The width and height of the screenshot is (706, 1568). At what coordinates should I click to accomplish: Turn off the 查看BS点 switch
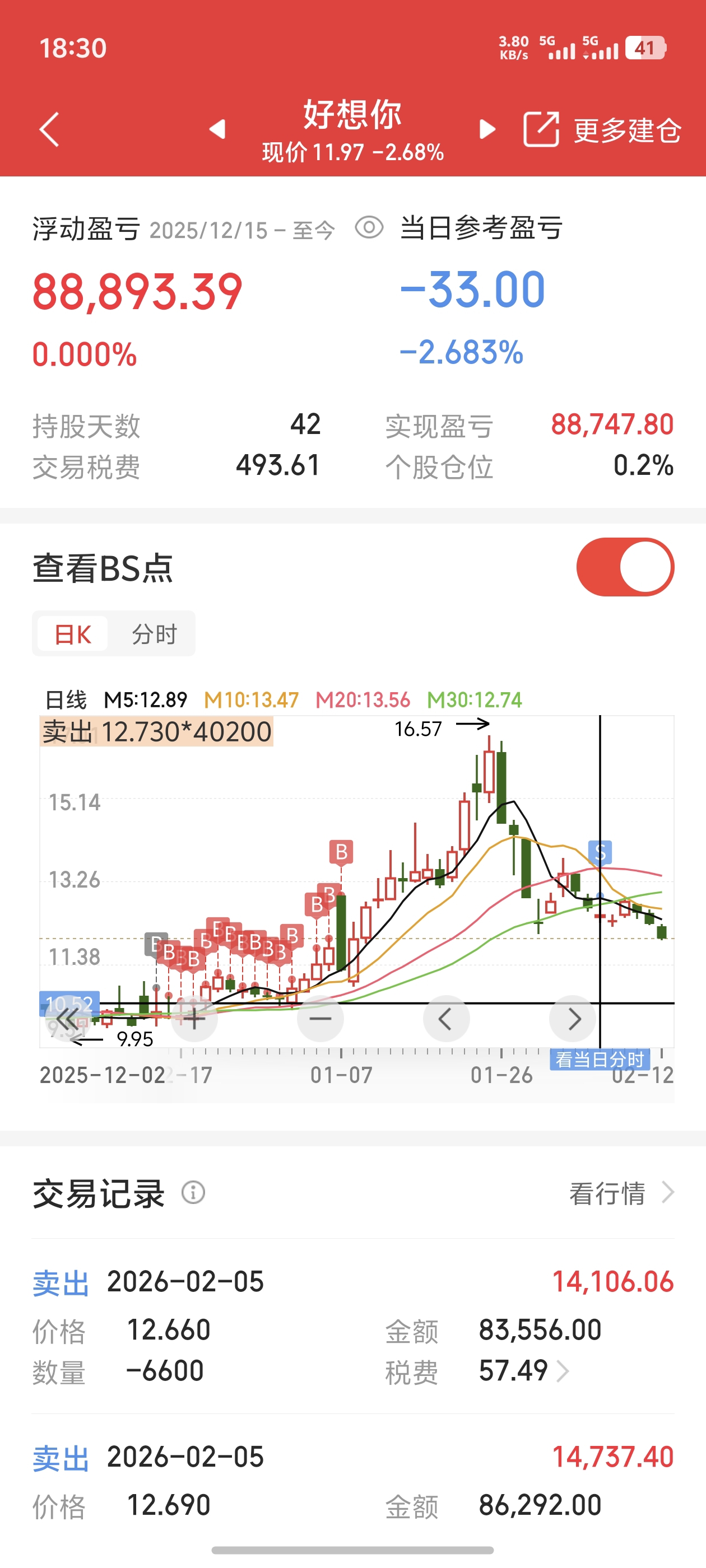coord(625,567)
